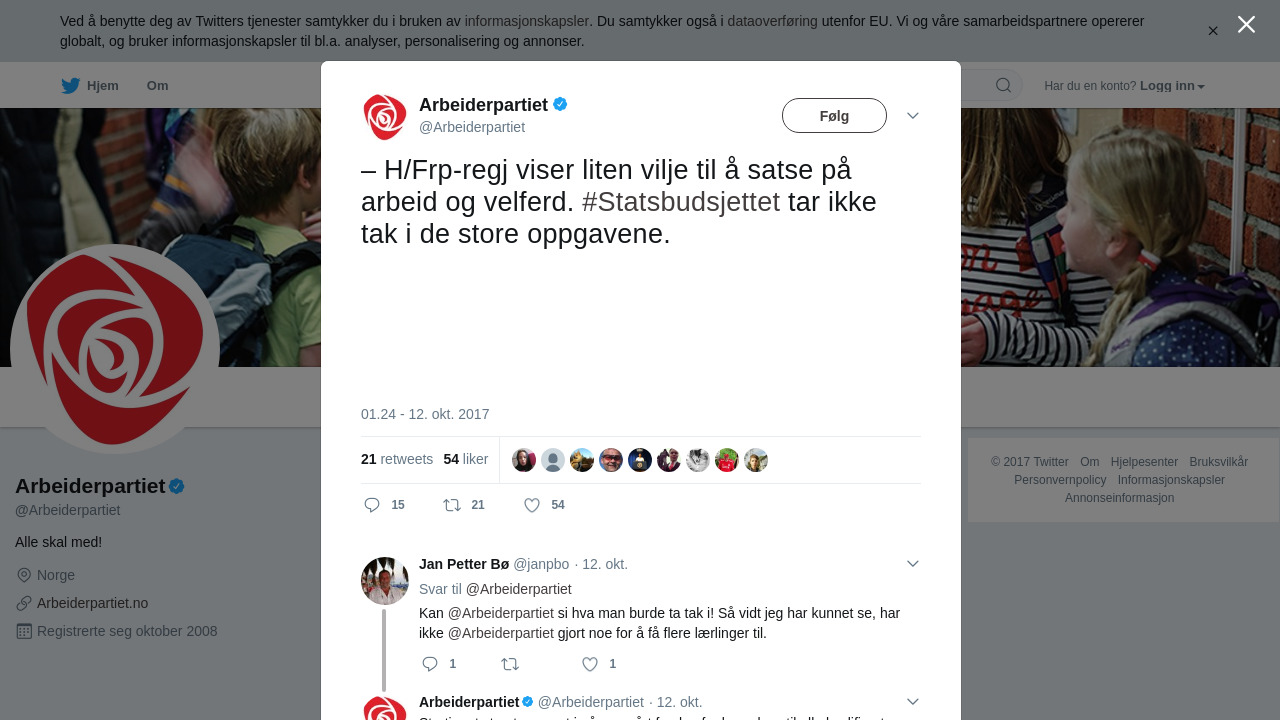Open the informasjonskapsler link in the banner
Image resolution: width=1280 pixels, height=720 pixels.
point(526,21)
